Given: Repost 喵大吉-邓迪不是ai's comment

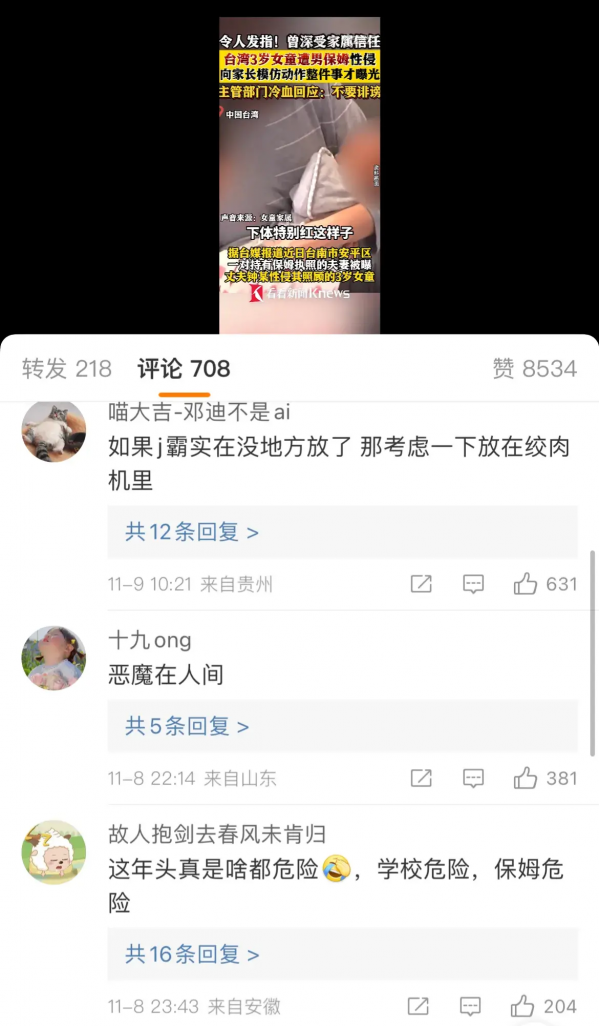Looking at the screenshot, I should pos(421,584).
